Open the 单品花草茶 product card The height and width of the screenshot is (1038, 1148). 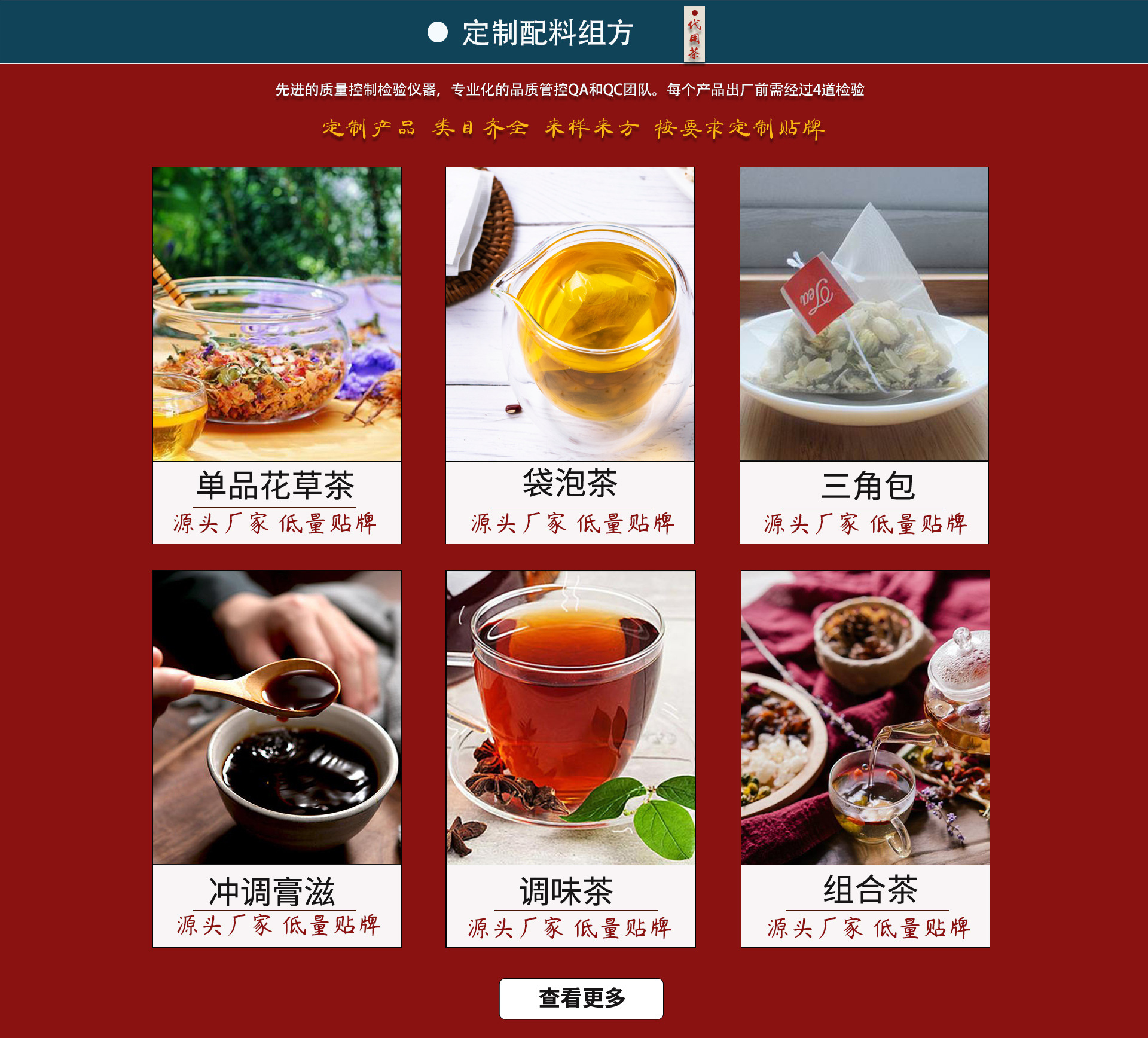click(277, 355)
